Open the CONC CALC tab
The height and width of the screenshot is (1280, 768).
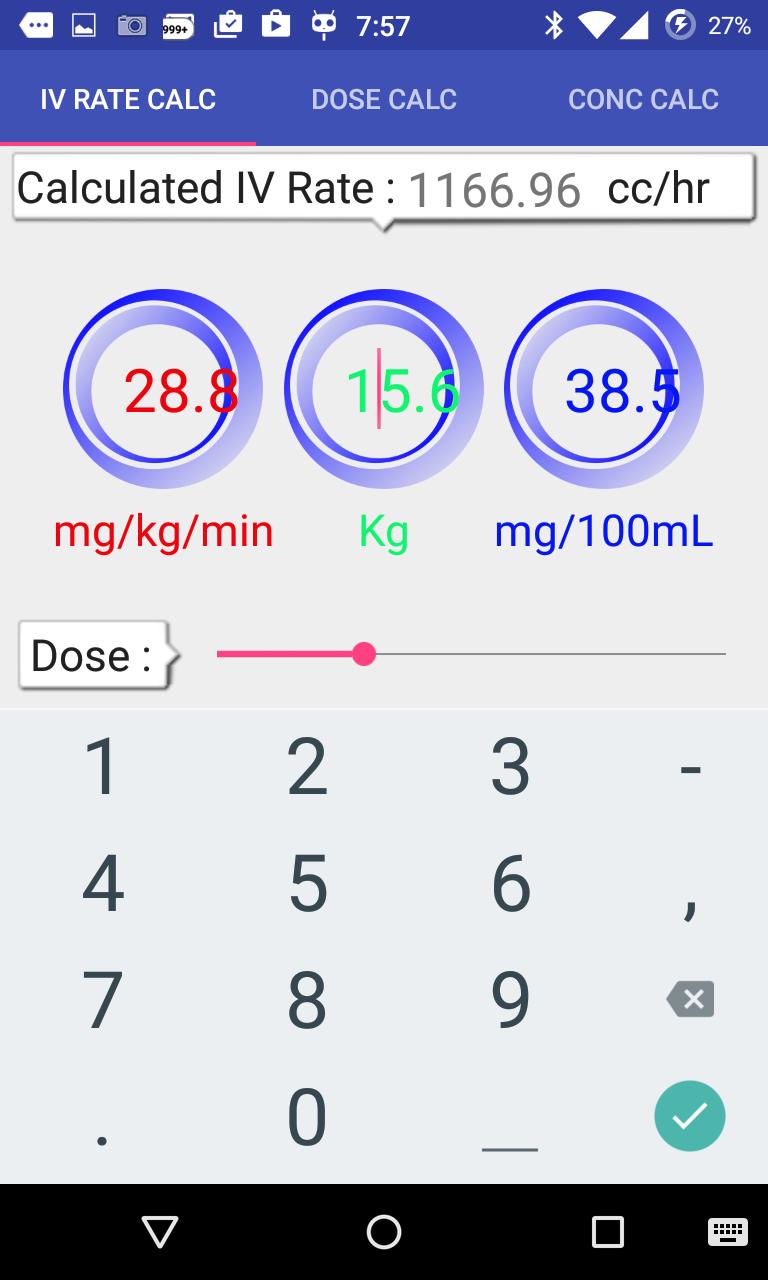point(643,98)
